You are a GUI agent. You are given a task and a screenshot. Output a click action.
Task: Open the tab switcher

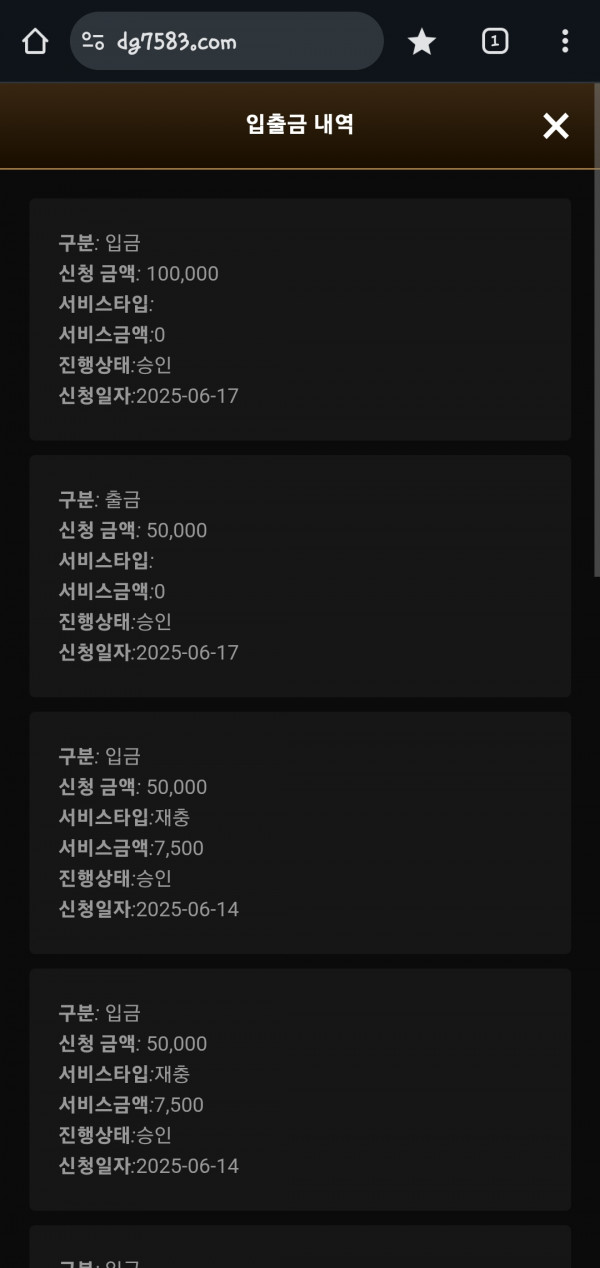click(x=495, y=41)
